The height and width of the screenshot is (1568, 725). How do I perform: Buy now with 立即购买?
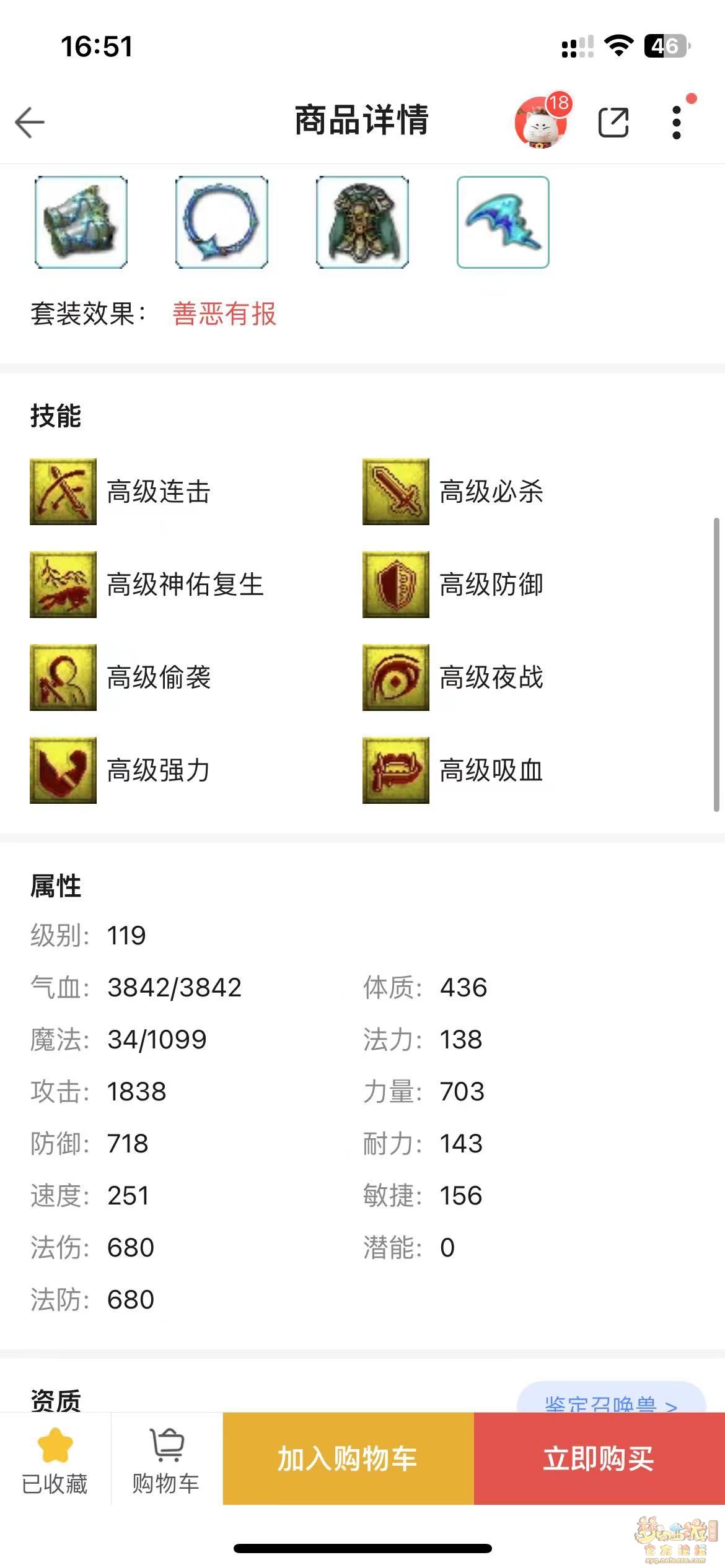(x=599, y=1458)
